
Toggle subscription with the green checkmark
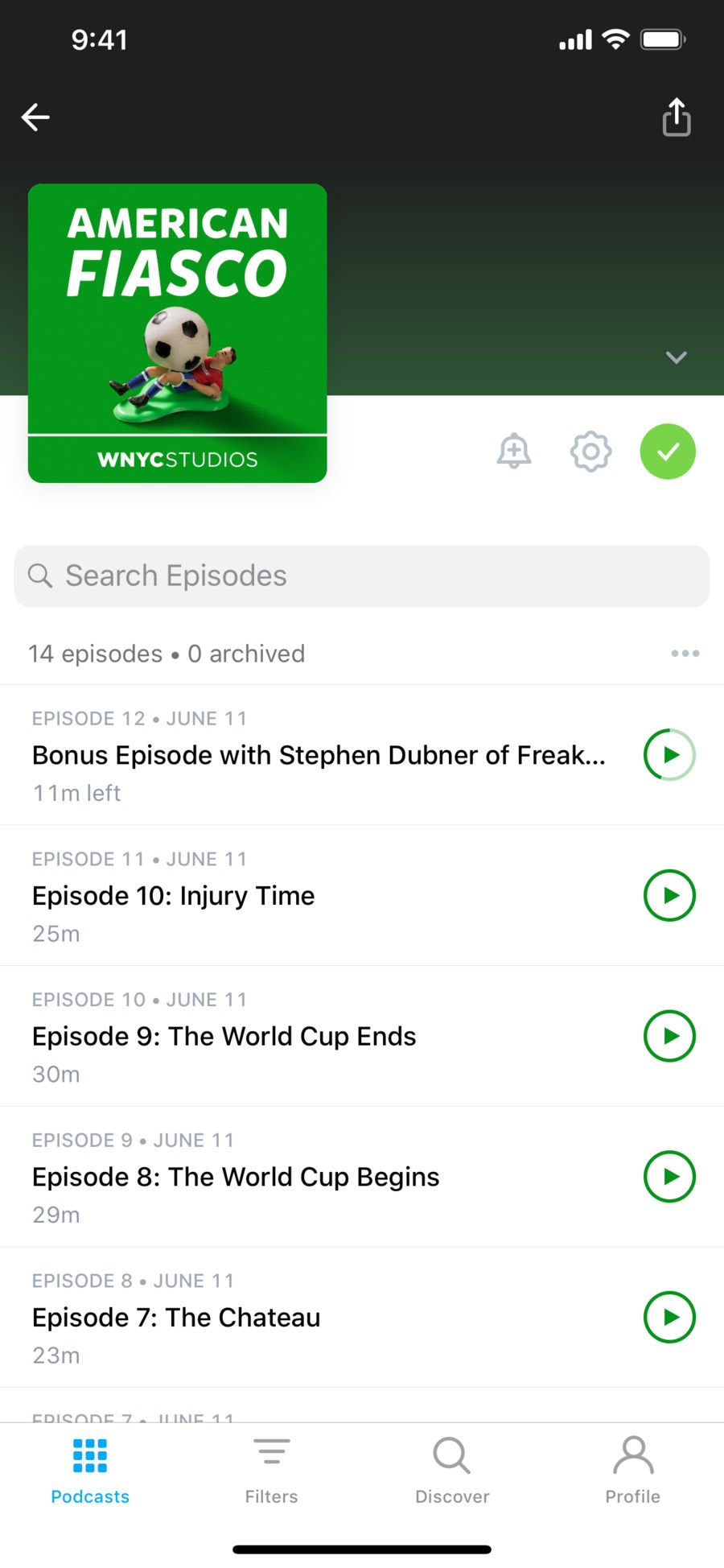667,452
